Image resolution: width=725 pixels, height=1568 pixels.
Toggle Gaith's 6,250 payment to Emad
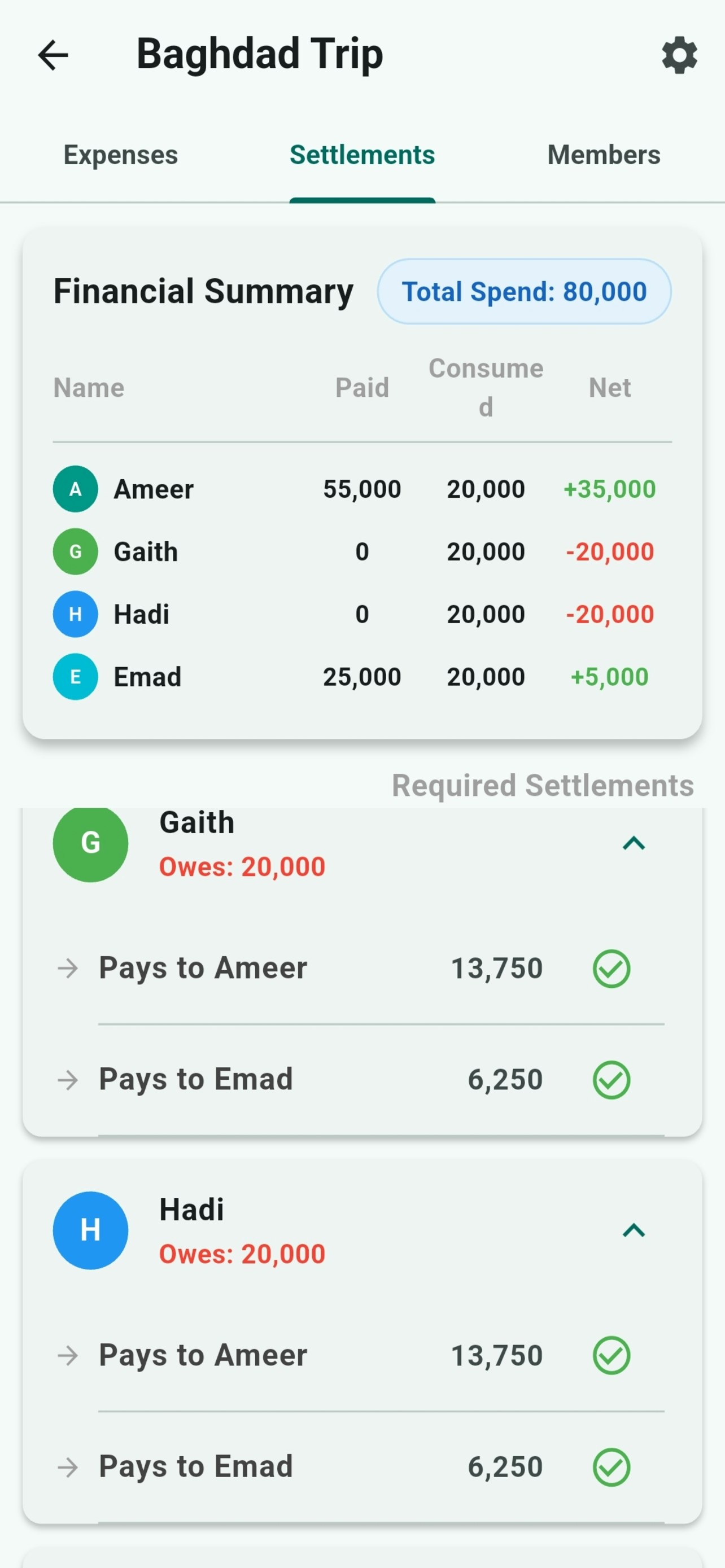pos(611,1080)
